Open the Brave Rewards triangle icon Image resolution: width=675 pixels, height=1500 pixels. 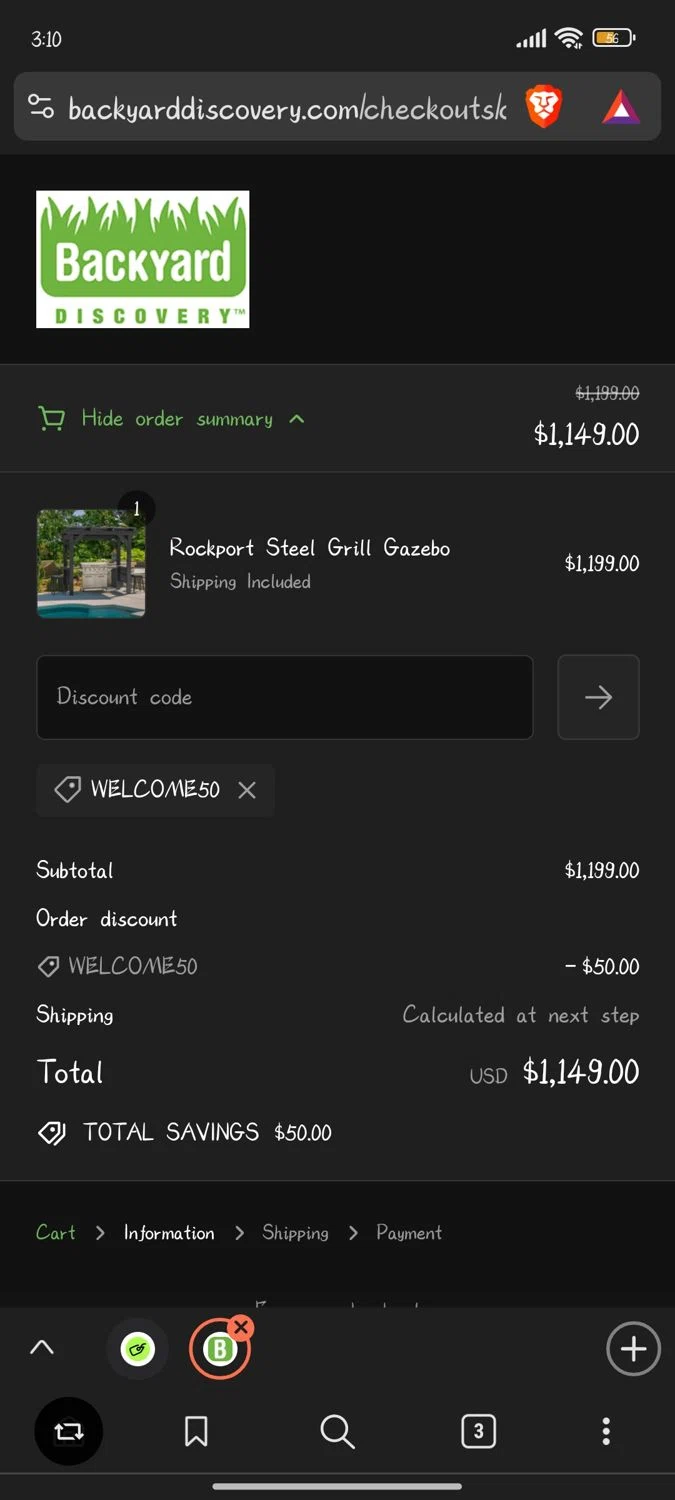[620, 107]
